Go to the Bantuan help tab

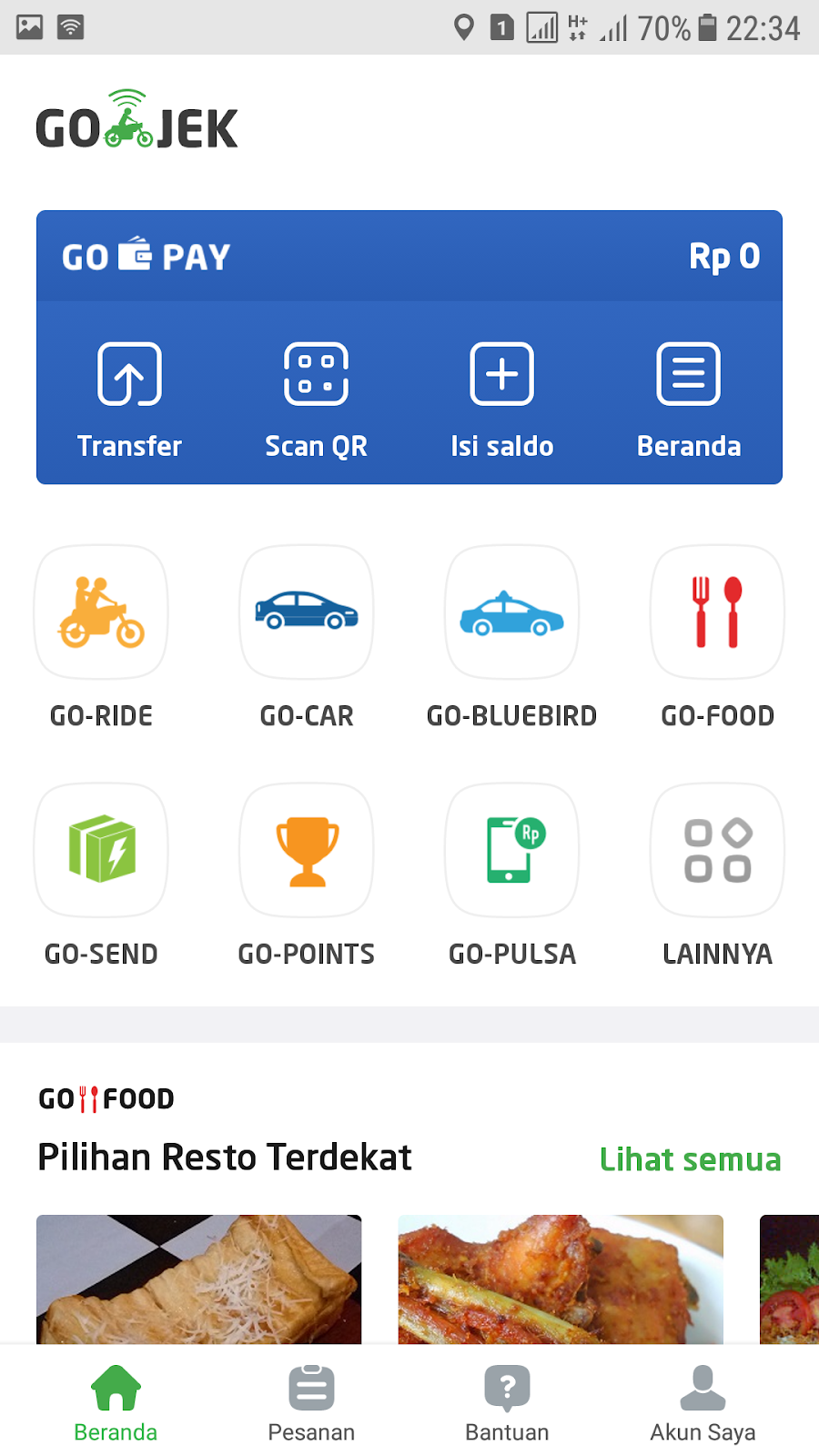[507, 1403]
